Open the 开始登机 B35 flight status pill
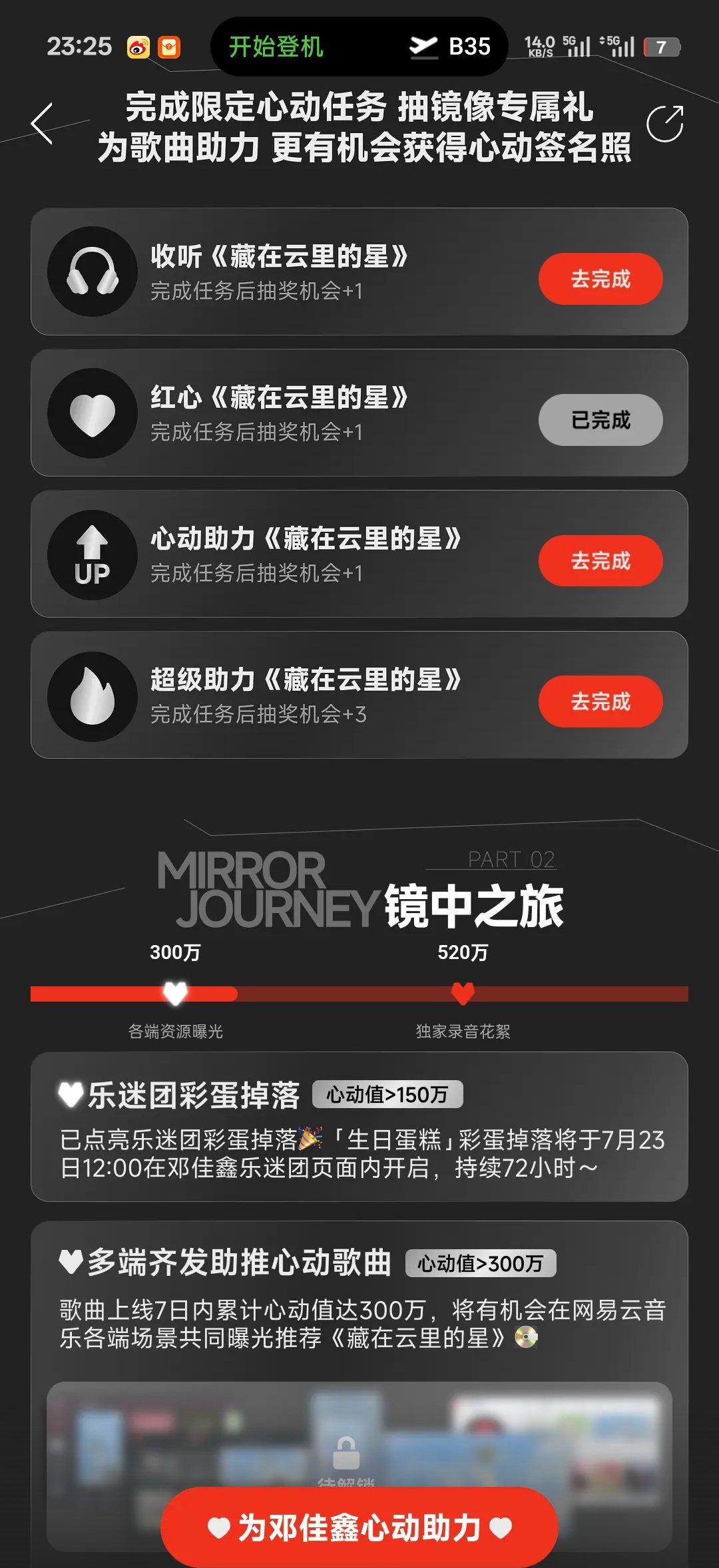 point(359,47)
